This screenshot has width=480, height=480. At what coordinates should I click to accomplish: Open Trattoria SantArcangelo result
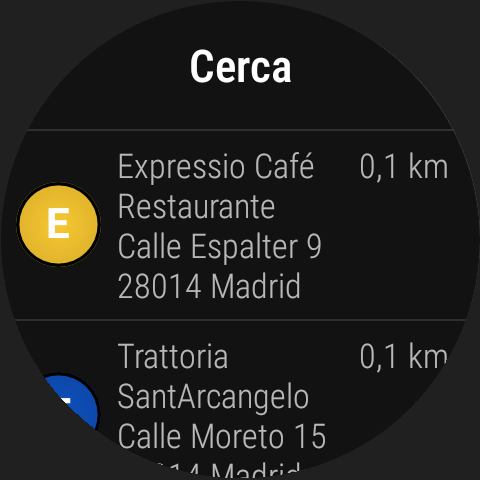coord(240,400)
